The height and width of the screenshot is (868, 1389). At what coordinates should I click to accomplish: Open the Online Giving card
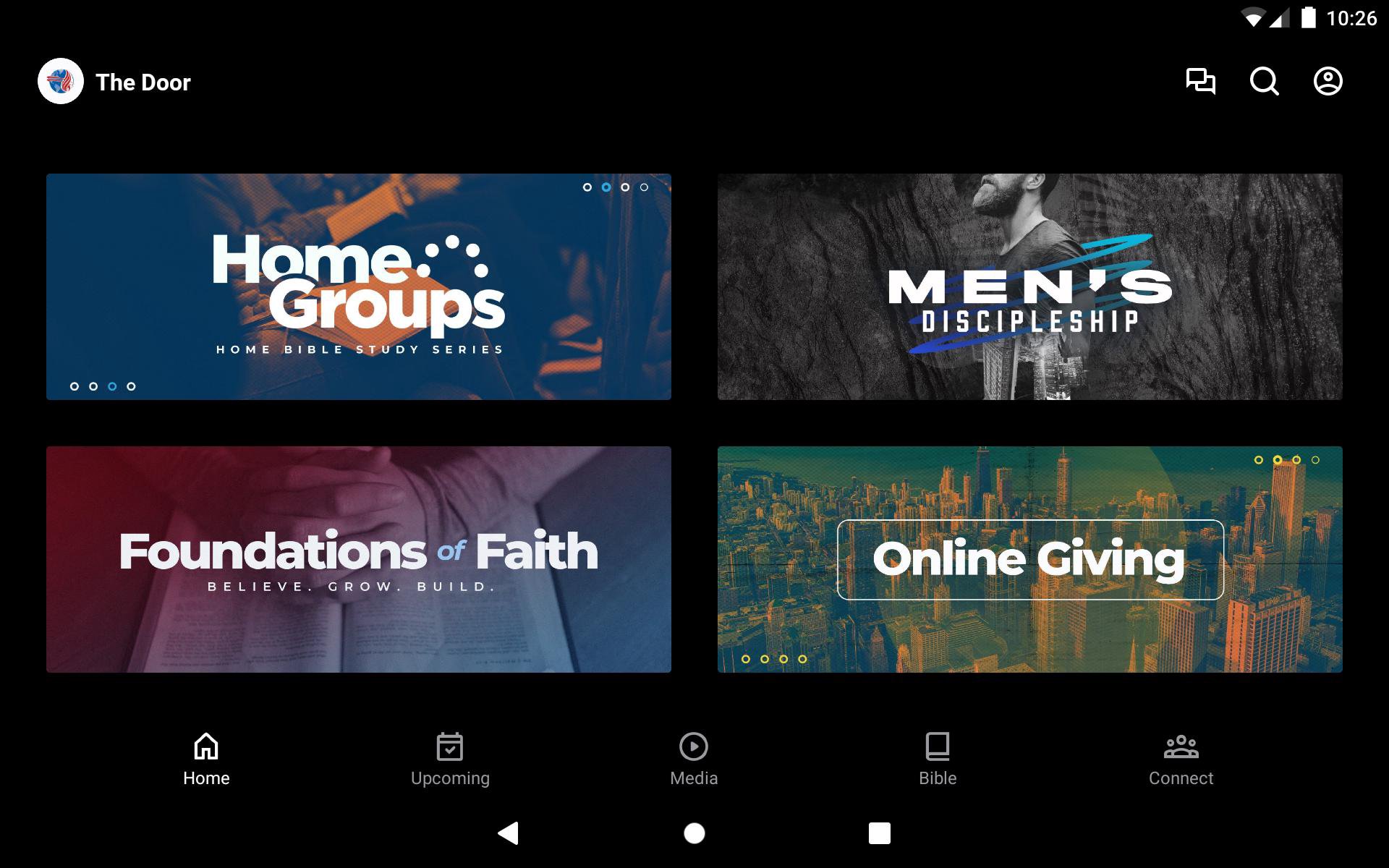(1029, 559)
